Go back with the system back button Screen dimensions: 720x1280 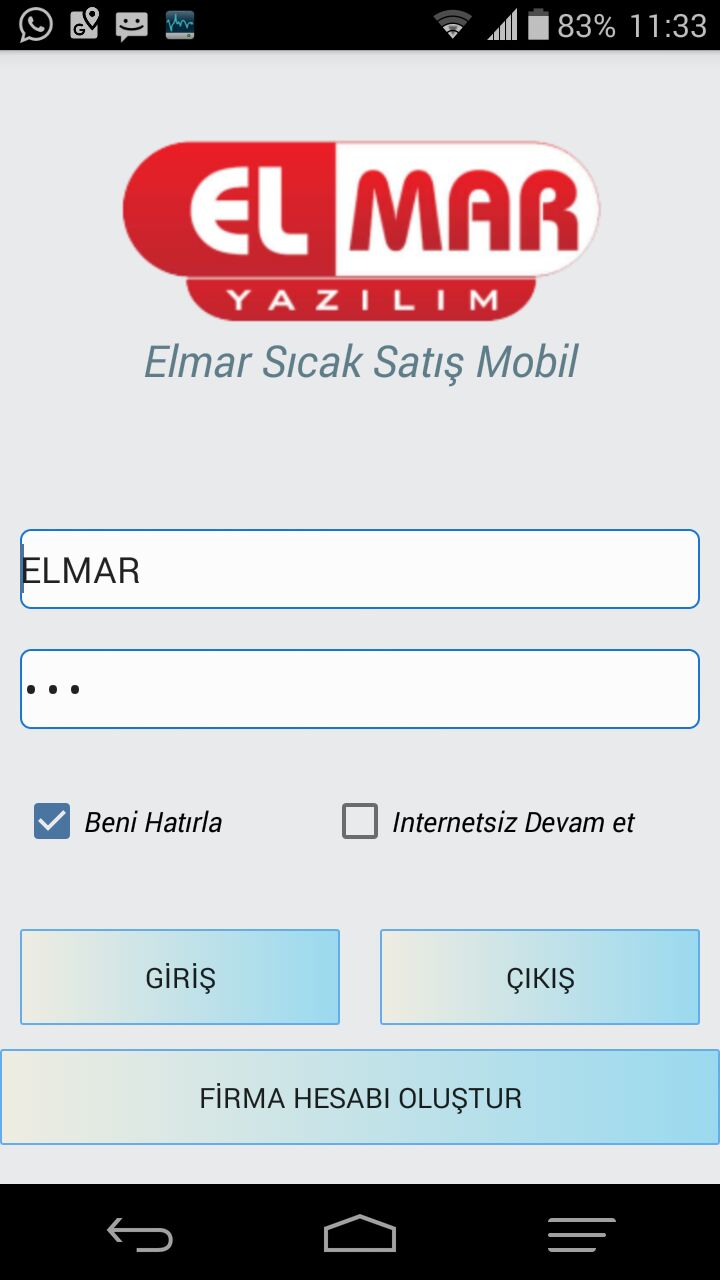pyautogui.click(x=140, y=1235)
